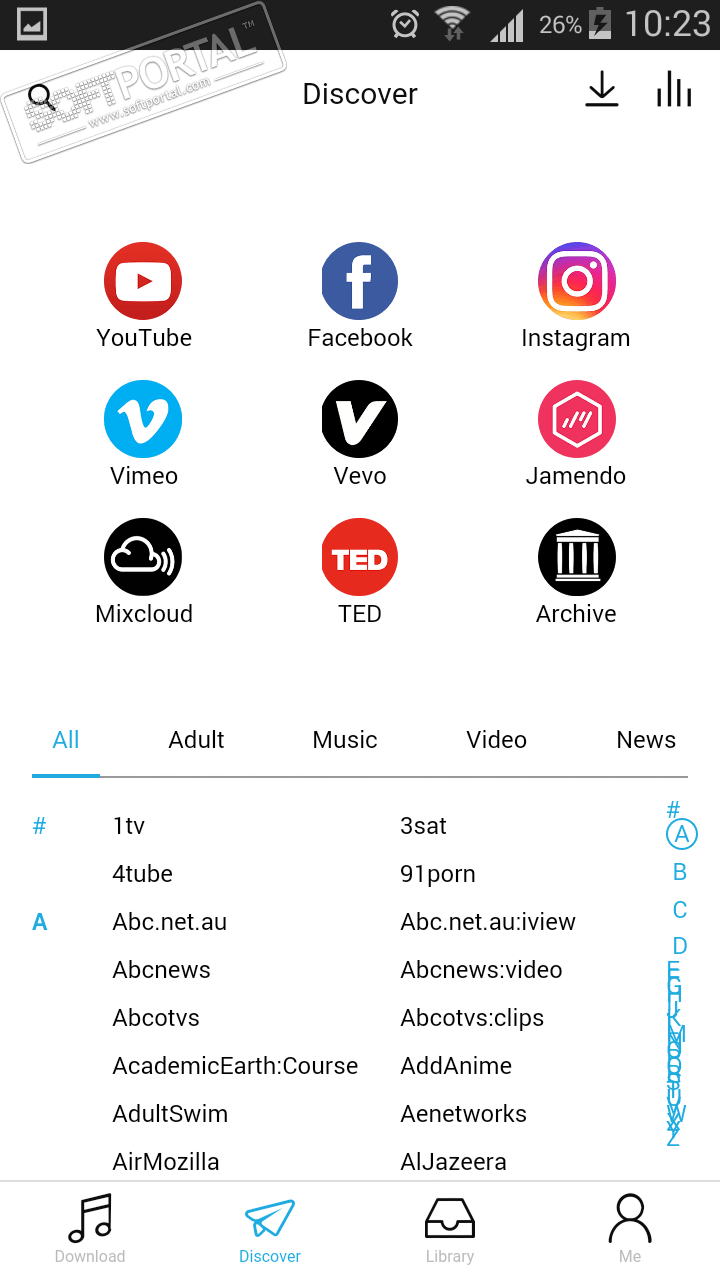Open the YouTube site
Screen dimensions: 720x1280
[x=143, y=281]
